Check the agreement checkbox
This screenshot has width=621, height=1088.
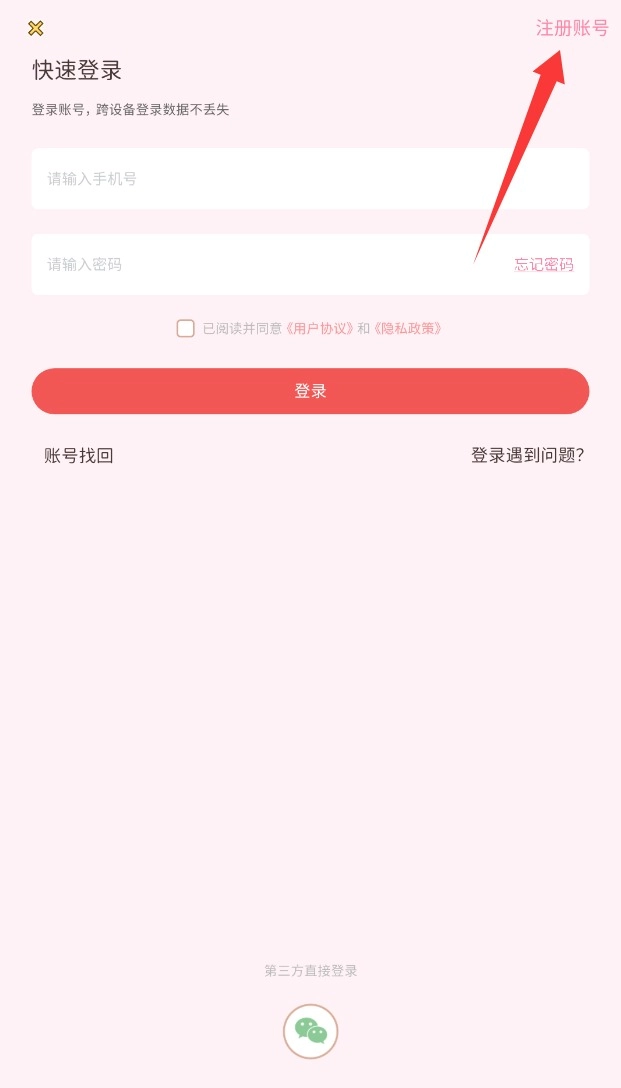click(x=185, y=328)
